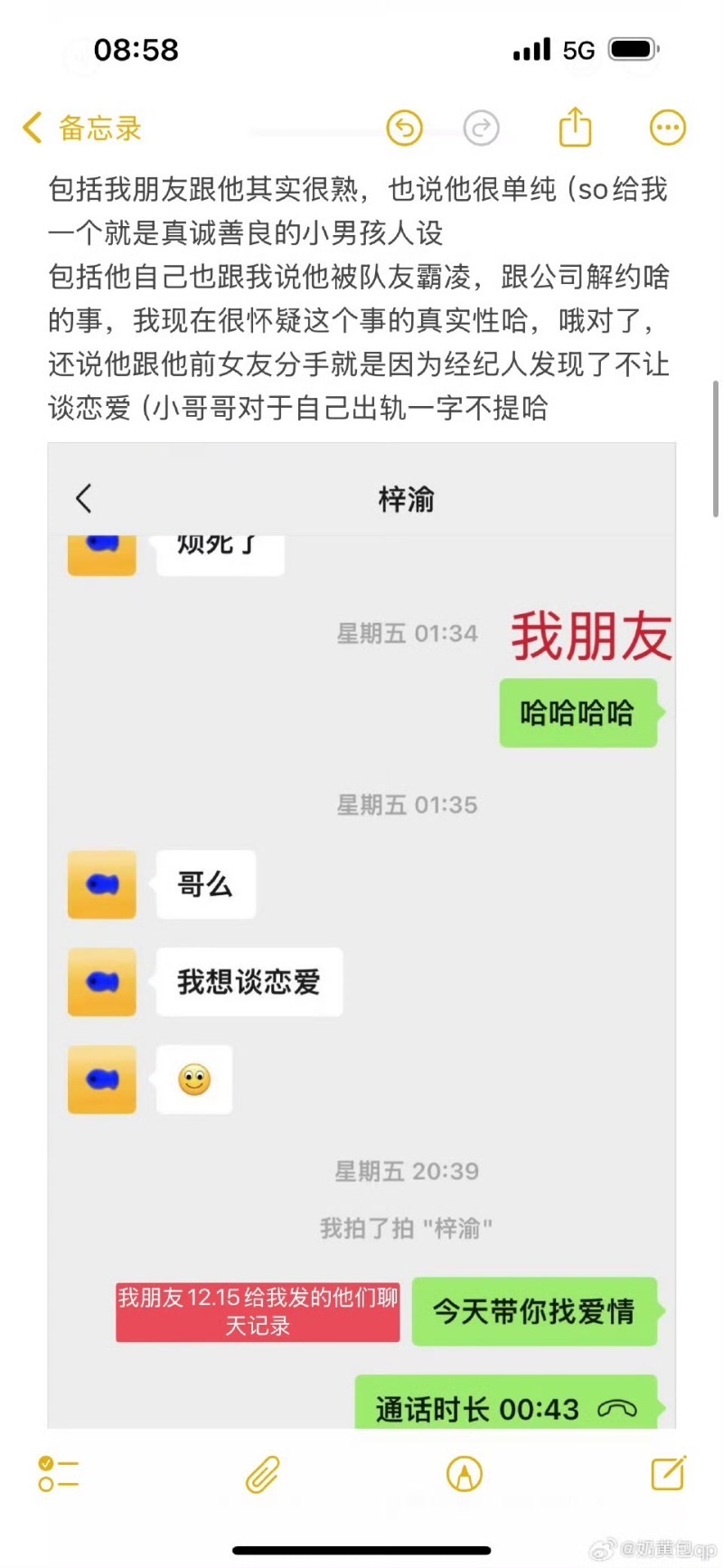The height and width of the screenshot is (1568, 723).
Task: Tap the redo arrow icon
Action: [481, 128]
